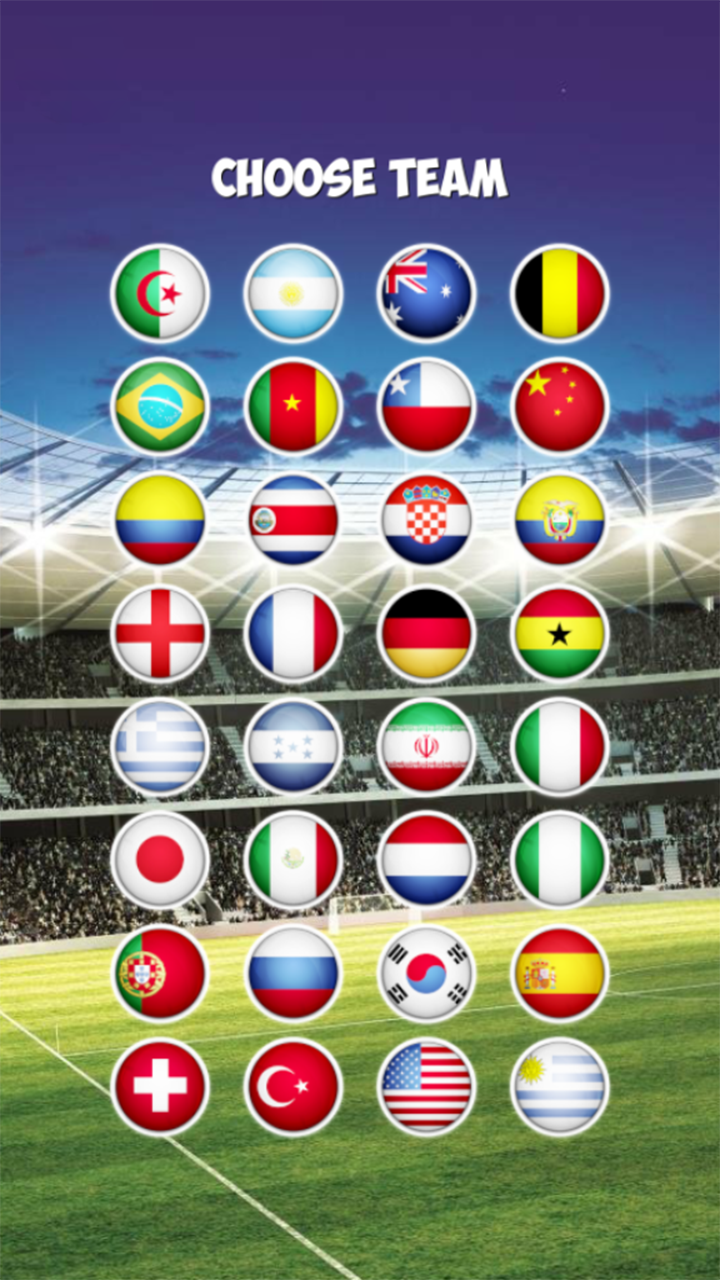Viewport: 720px width, 1280px height.
Task: Choose the USA team flag
Action: pos(426,1086)
